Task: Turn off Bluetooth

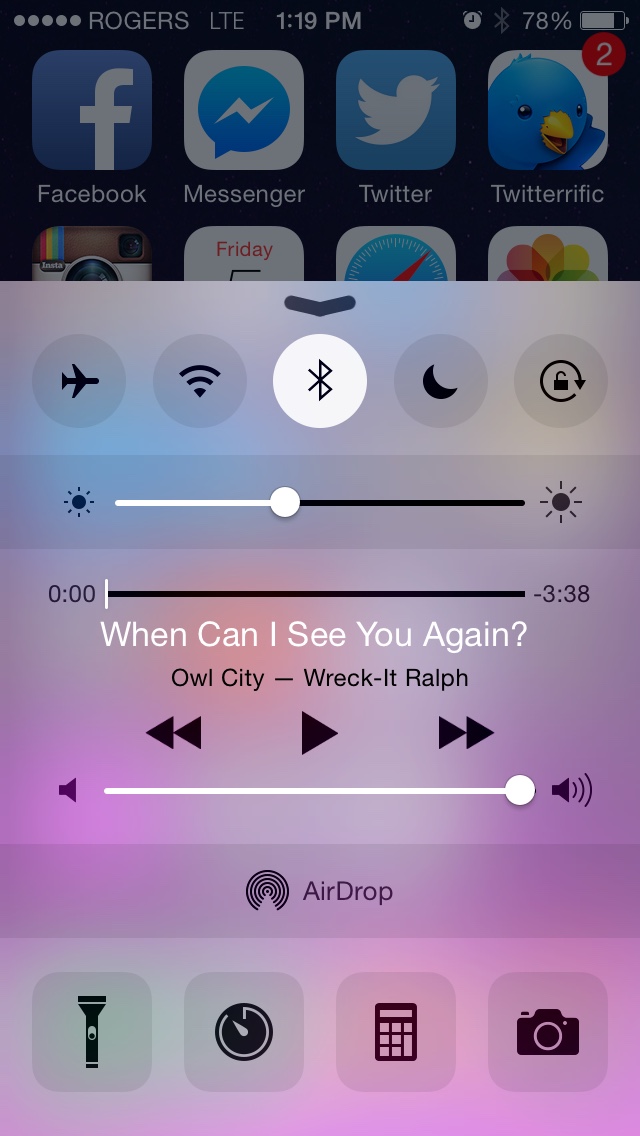Action: click(320, 381)
